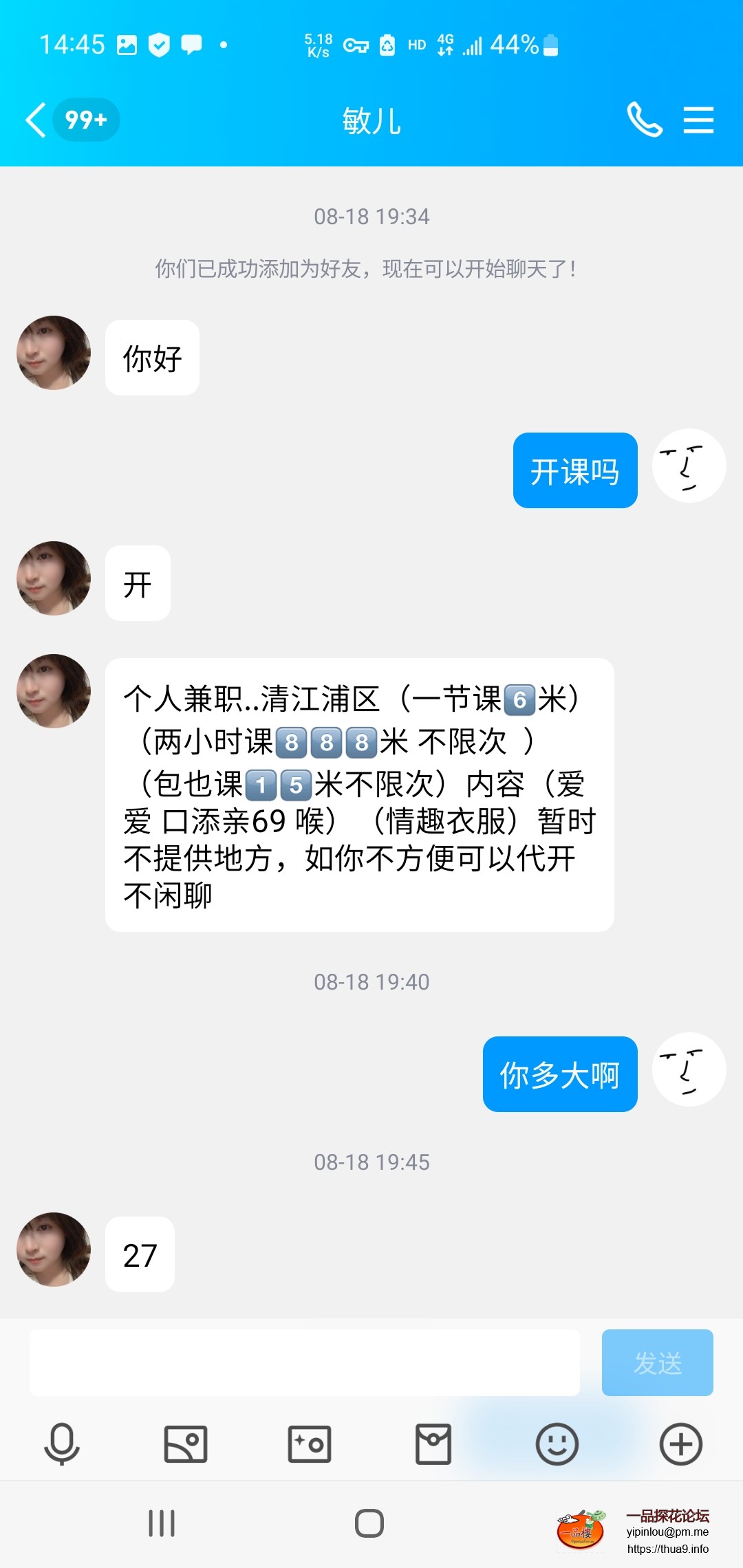Open the emoji picker icon
The height and width of the screenshot is (1568, 743).
point(556,1445)
